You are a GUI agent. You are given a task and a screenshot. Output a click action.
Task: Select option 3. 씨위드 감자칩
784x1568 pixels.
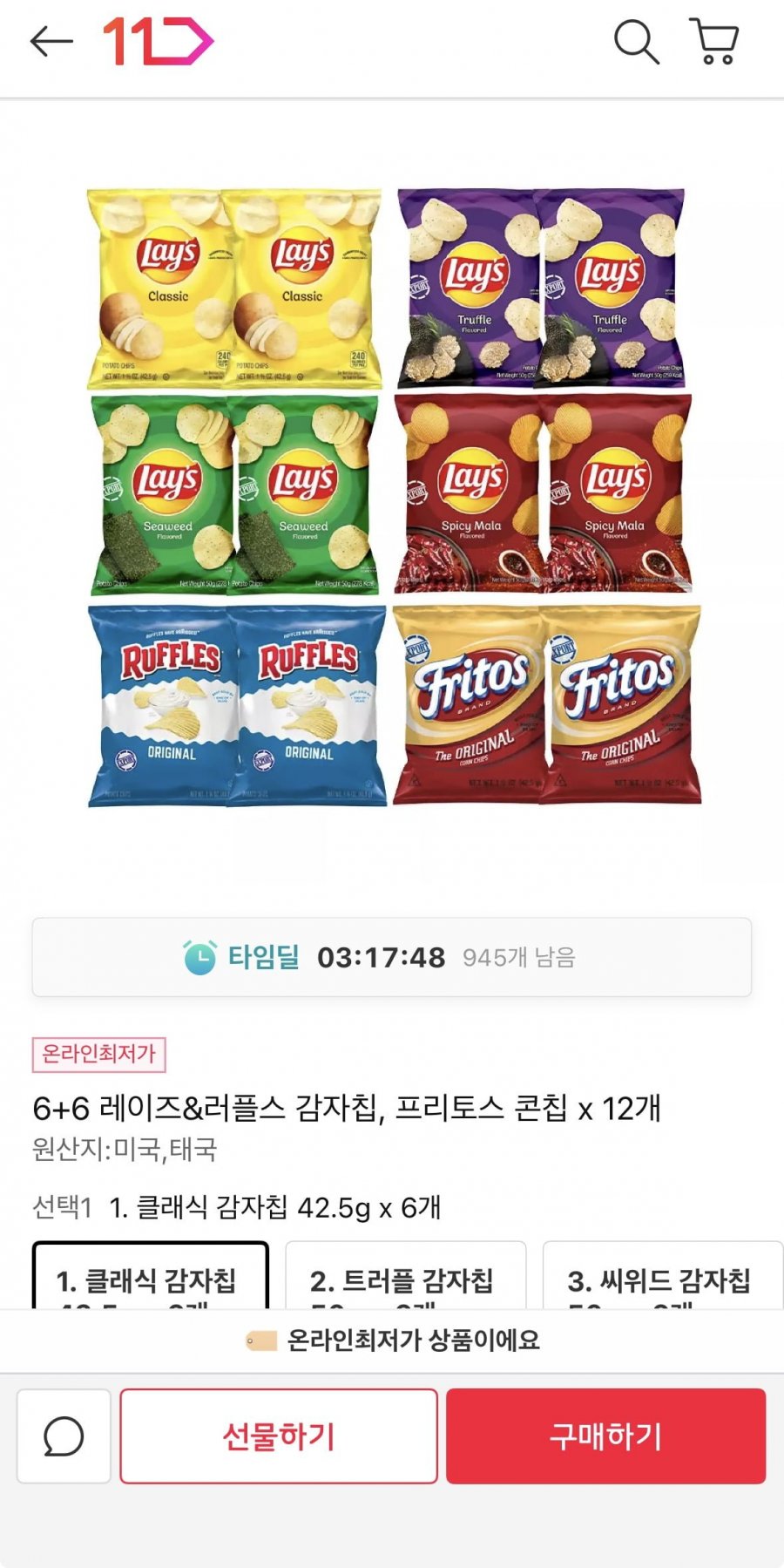coord(664,1275)
